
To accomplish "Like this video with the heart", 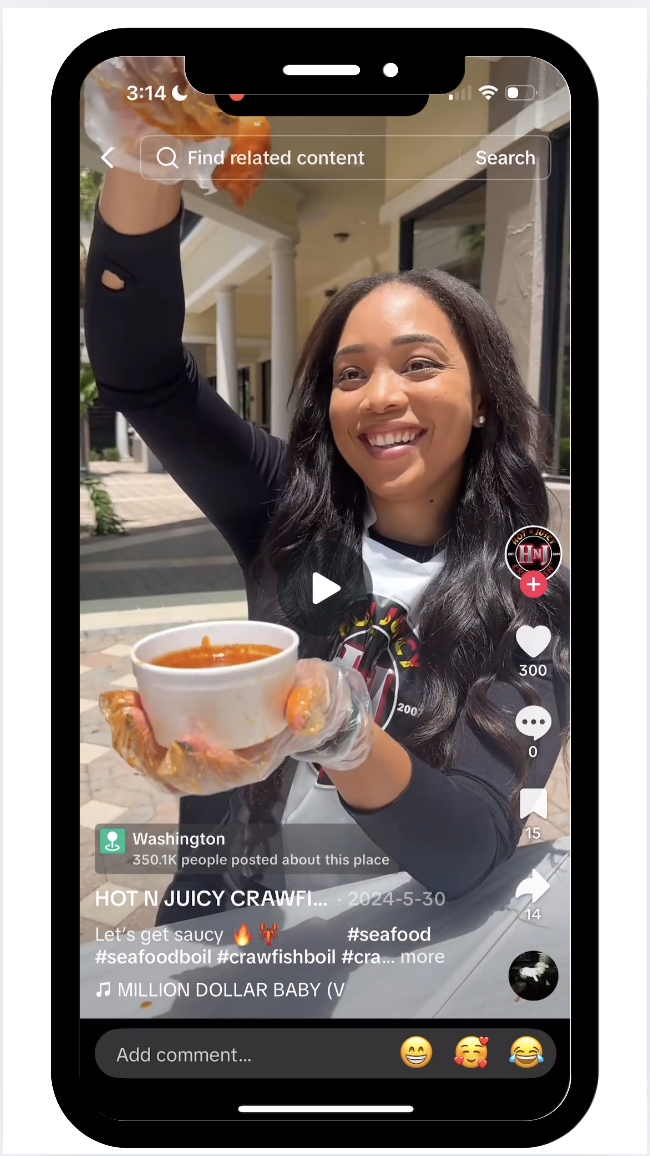I will (533, 642).
